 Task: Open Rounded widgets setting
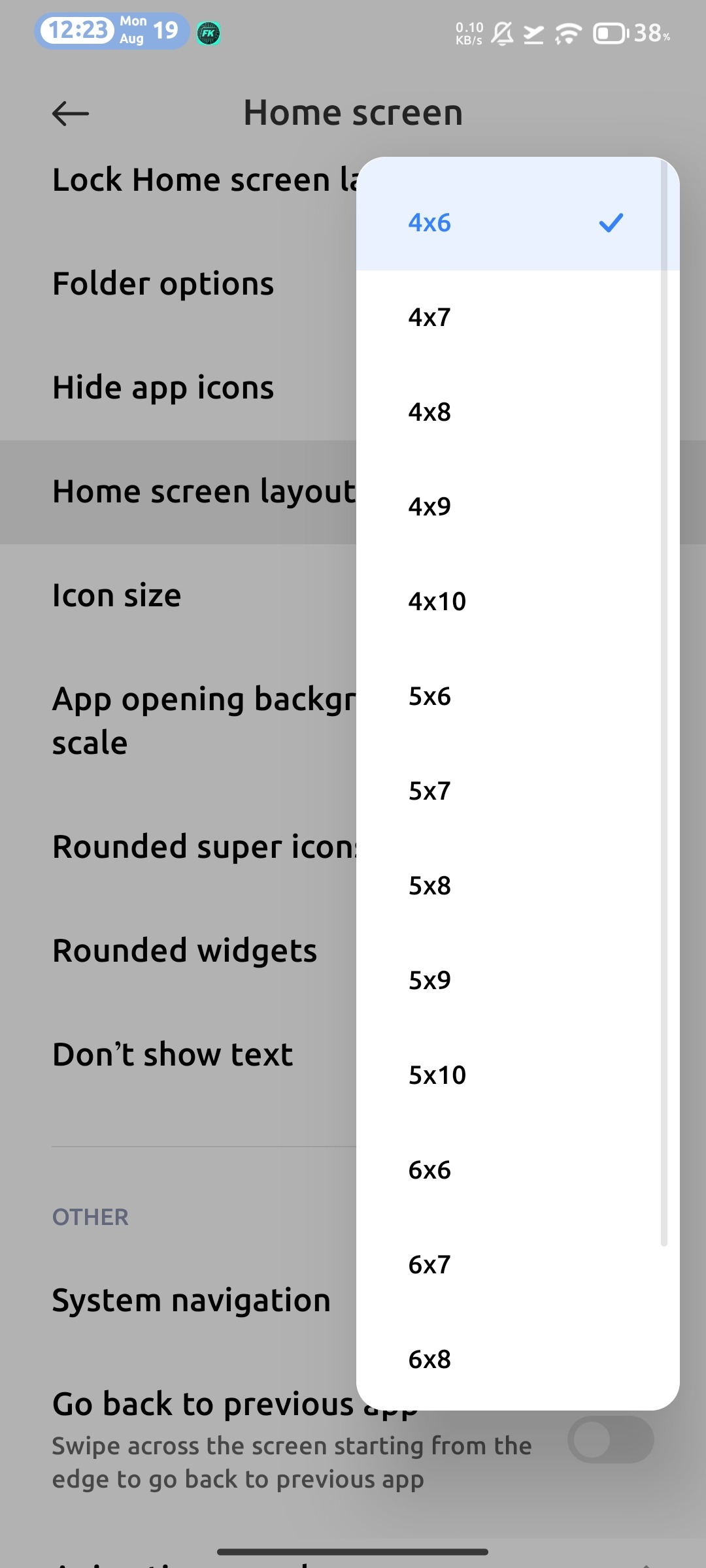[x=184, y=951]
